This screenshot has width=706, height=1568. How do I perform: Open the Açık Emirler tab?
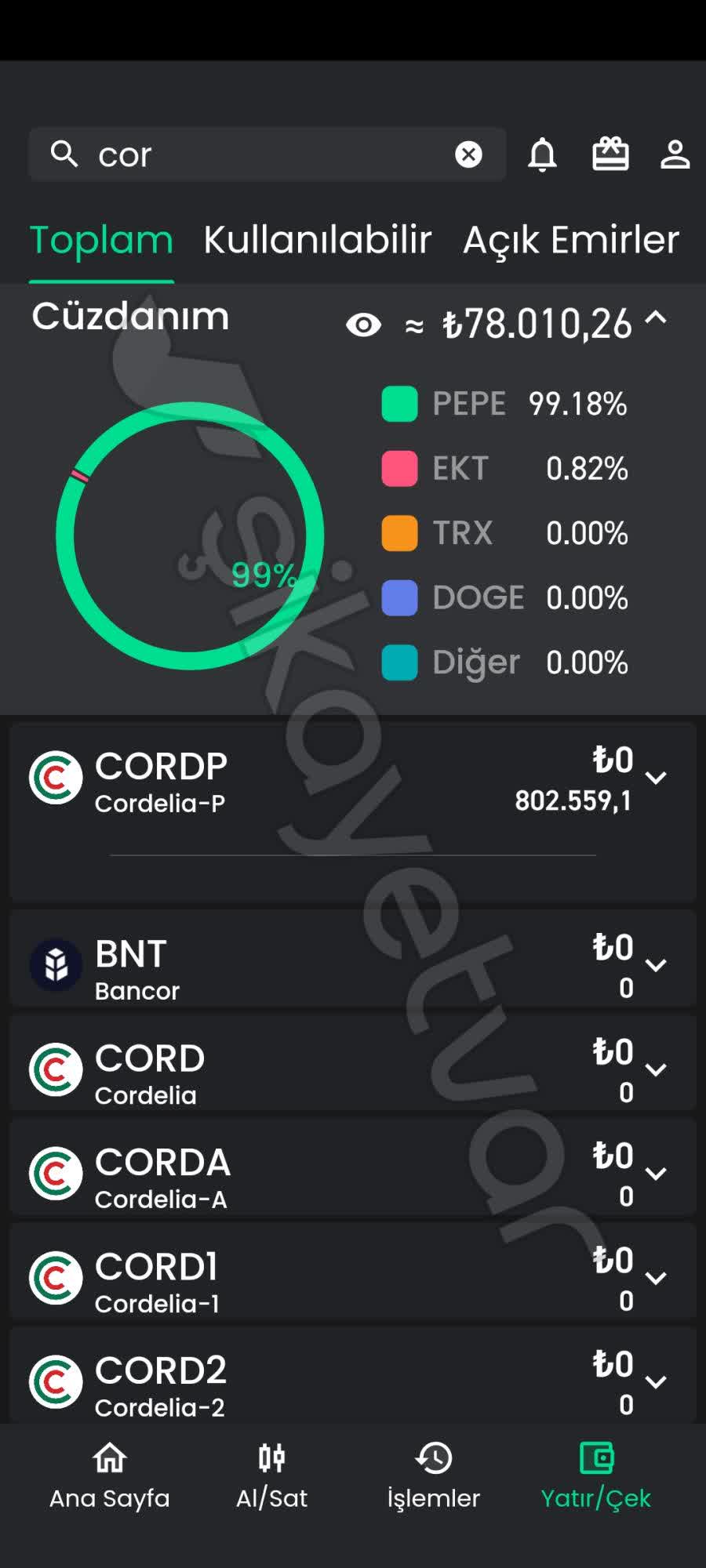click(572, 241)
